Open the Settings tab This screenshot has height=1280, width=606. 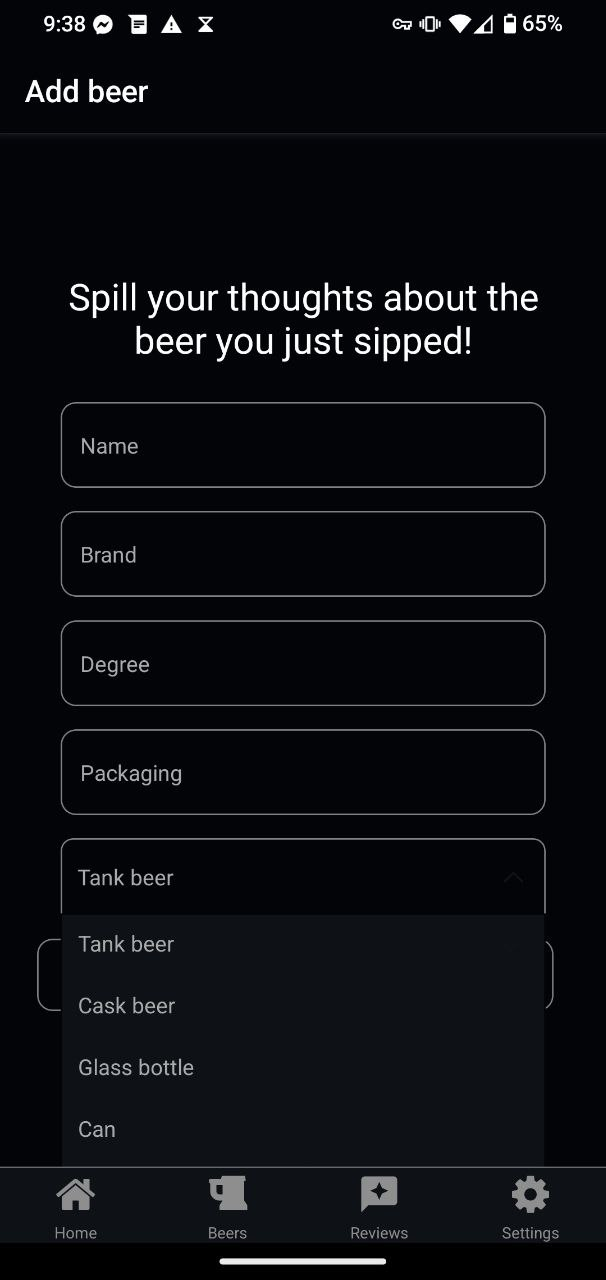click(x=530, y=1206)
